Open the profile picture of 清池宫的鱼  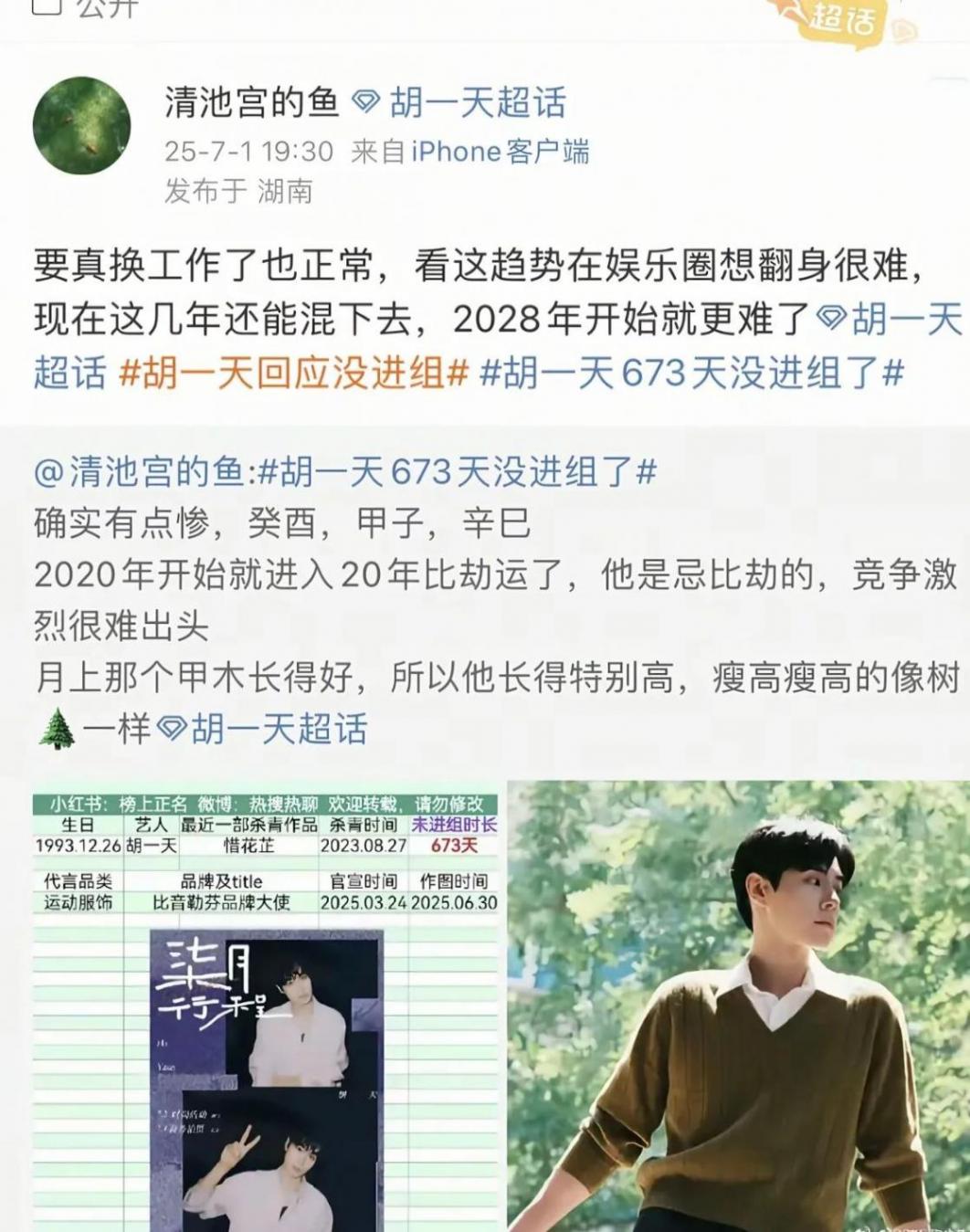[81, 125]
